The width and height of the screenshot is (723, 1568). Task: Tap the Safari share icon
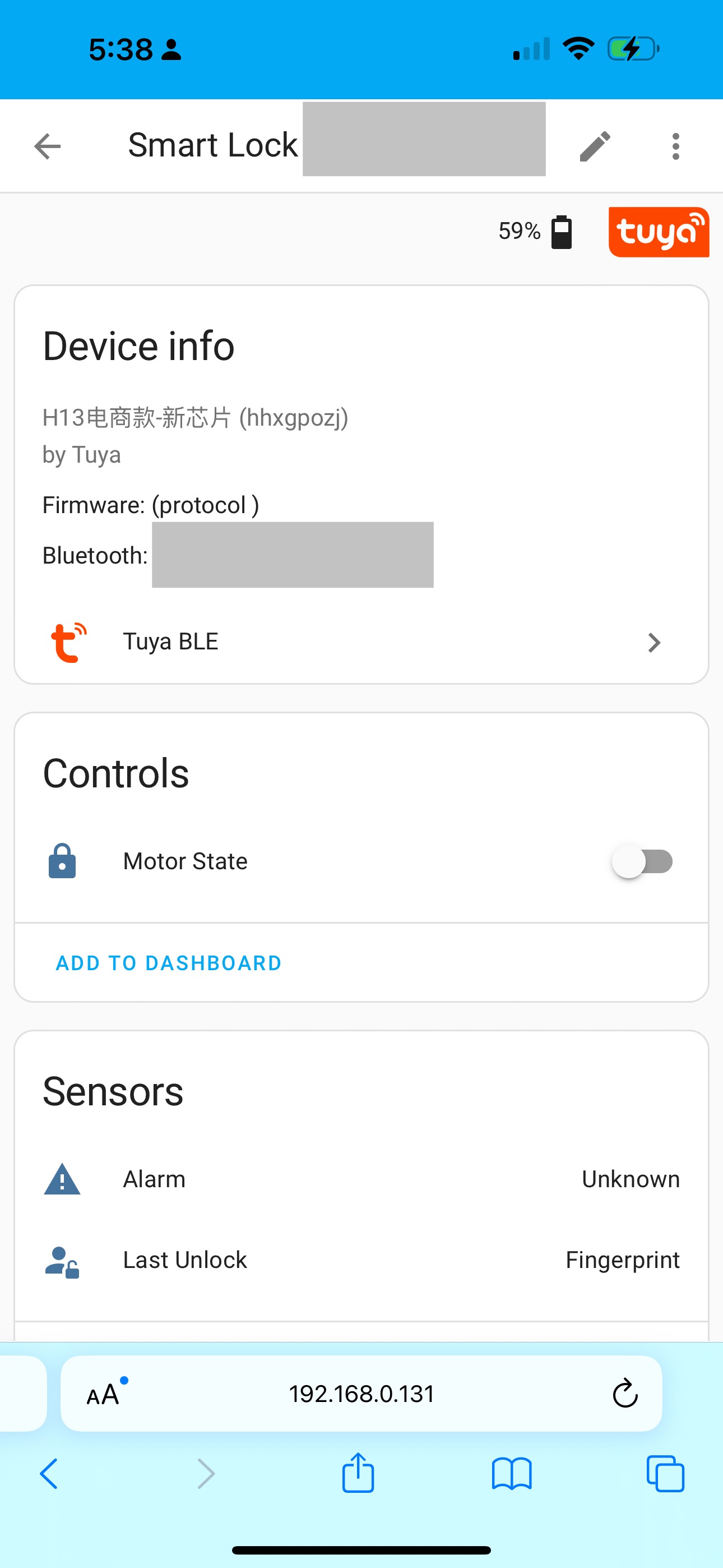point(358,1473)
